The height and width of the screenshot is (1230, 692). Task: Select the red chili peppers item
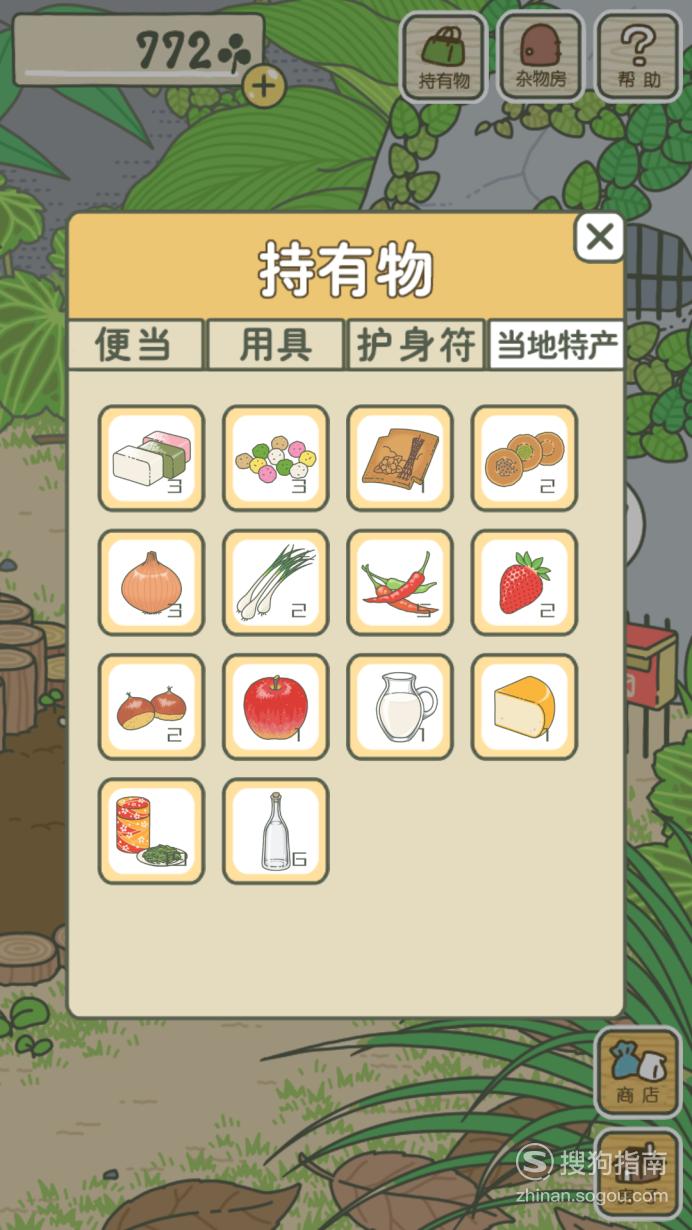(x=400, y=583)
